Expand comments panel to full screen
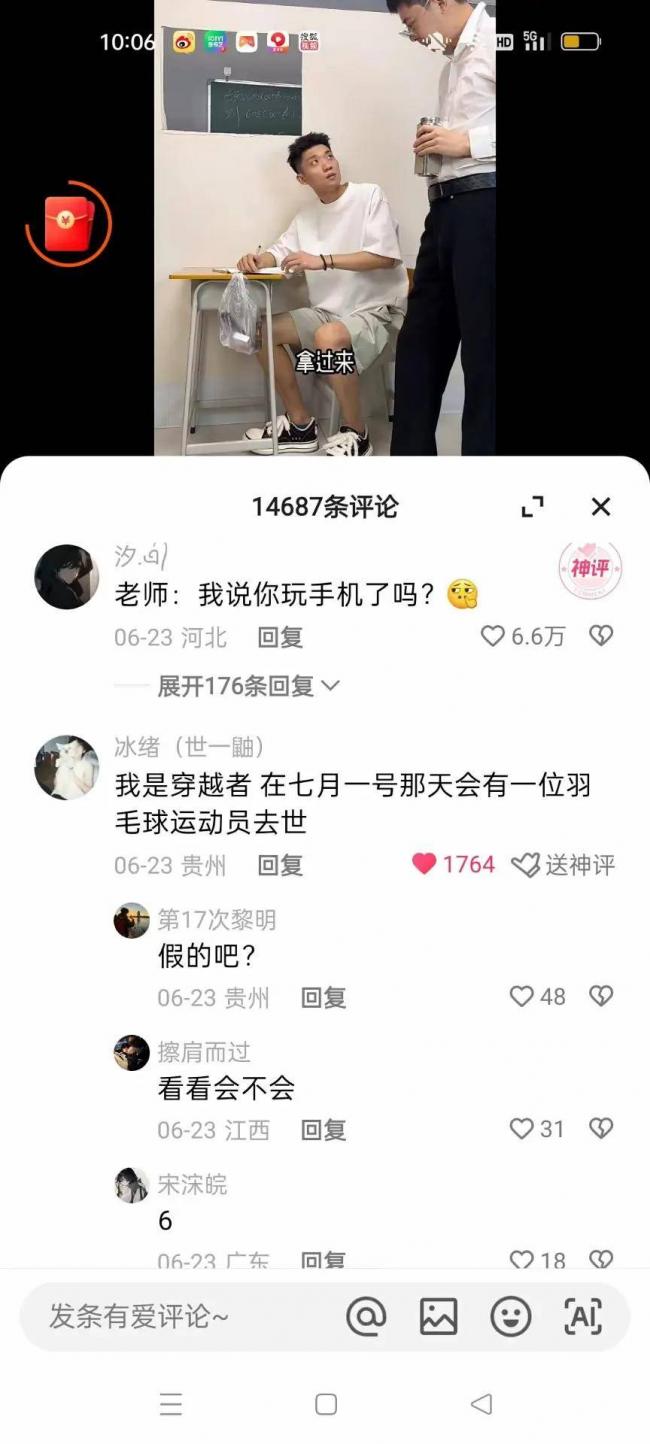 tap(533, 507)
